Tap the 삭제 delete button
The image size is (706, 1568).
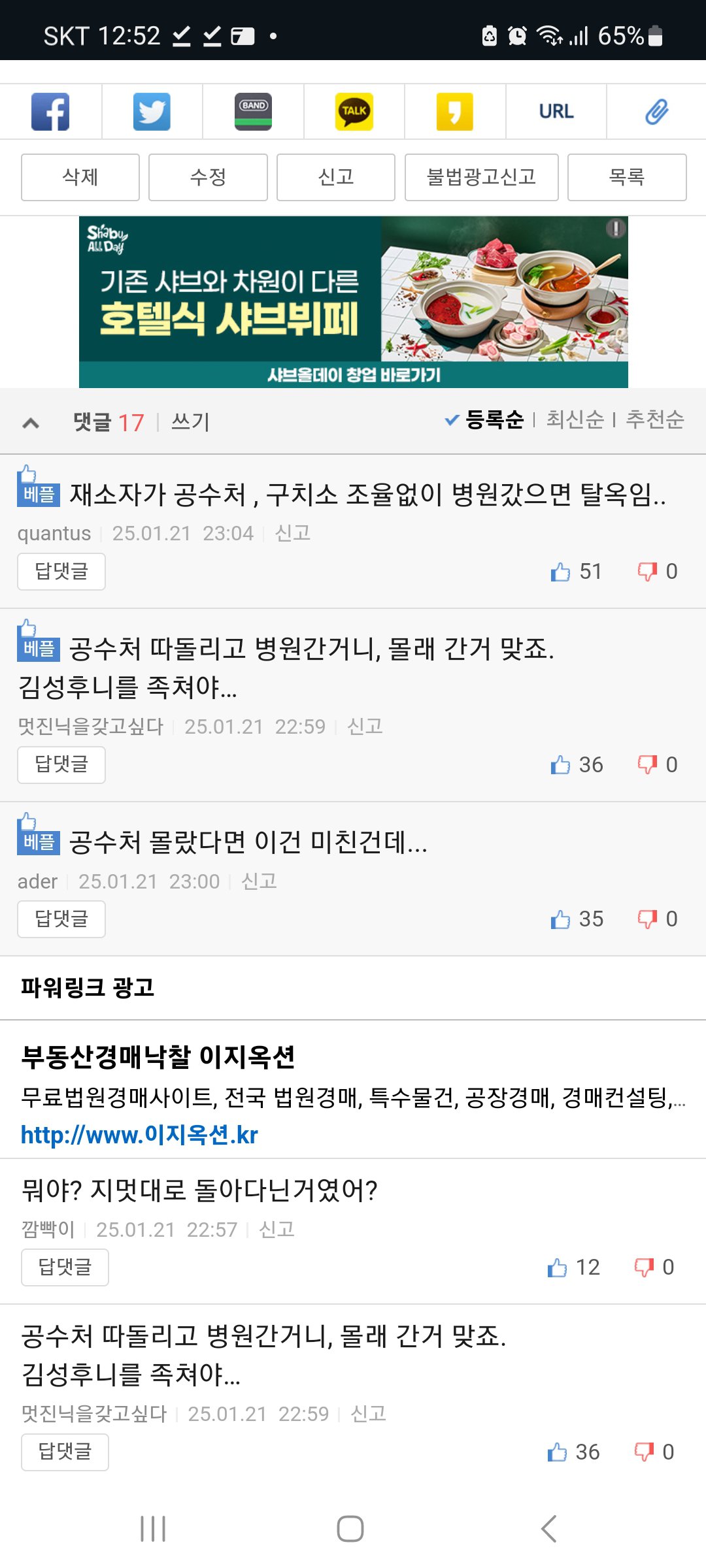coord(80,177)
